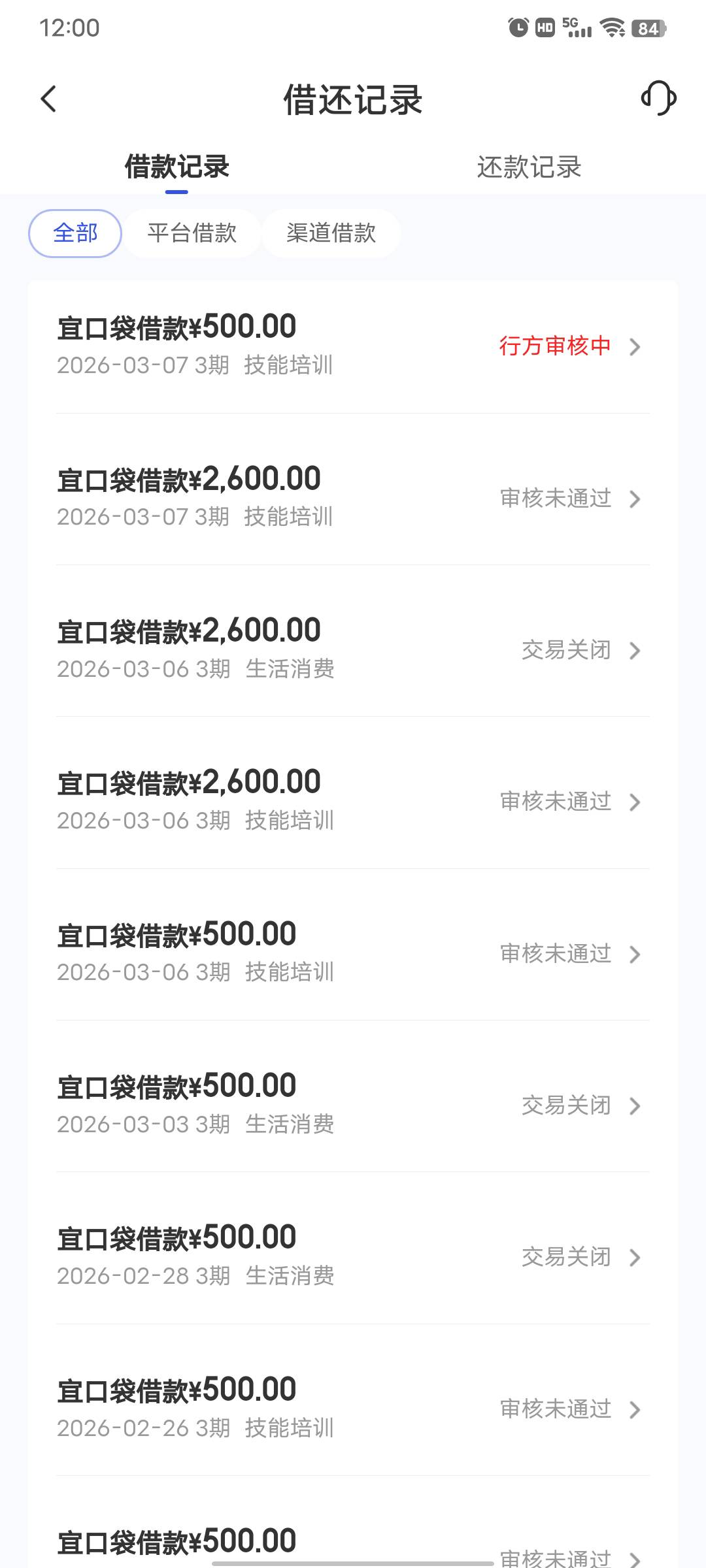Filter by 渠道借款
Image resolution: width=706 pixels, height=1568 pixels.
[331, 233]
